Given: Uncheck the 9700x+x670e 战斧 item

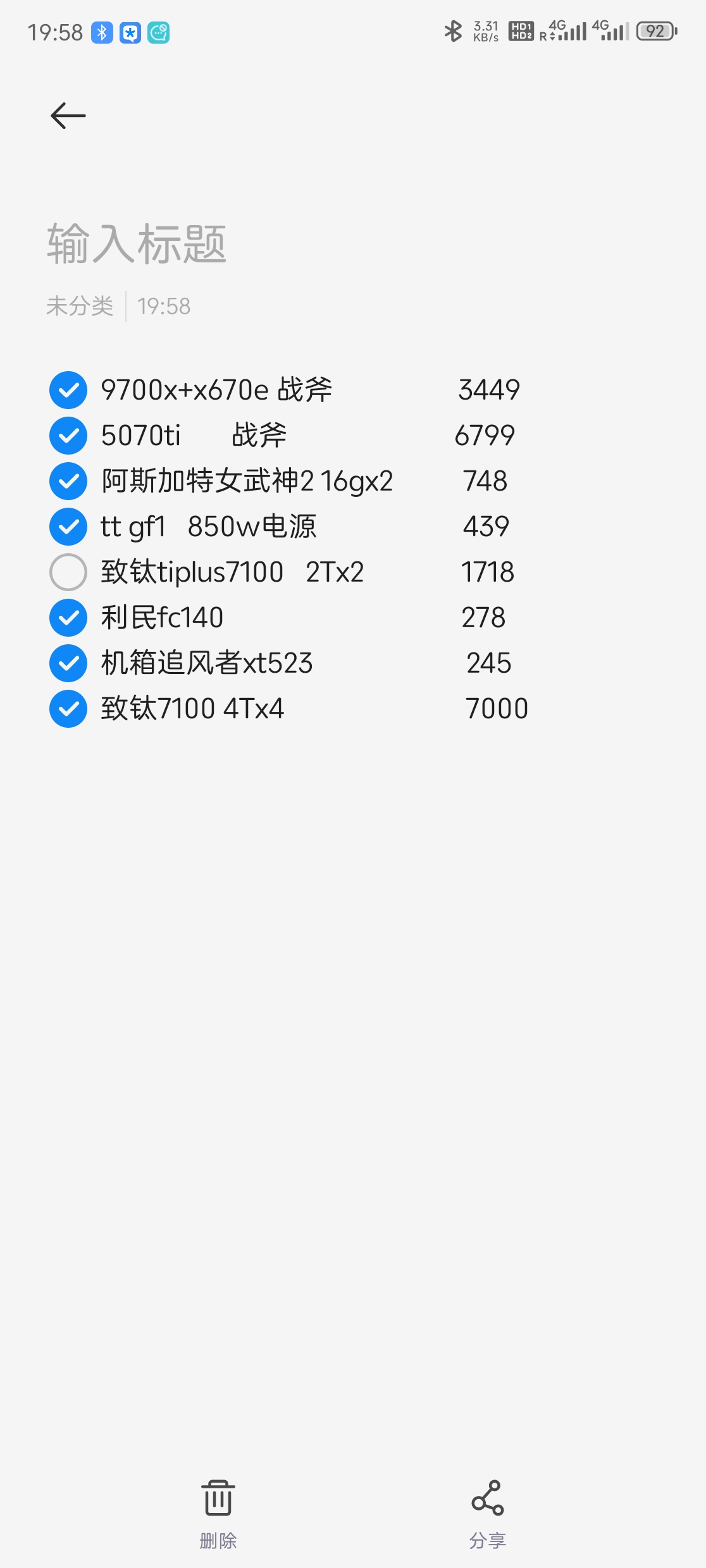Looking at the screenshot, I should [x=68, y=389].
